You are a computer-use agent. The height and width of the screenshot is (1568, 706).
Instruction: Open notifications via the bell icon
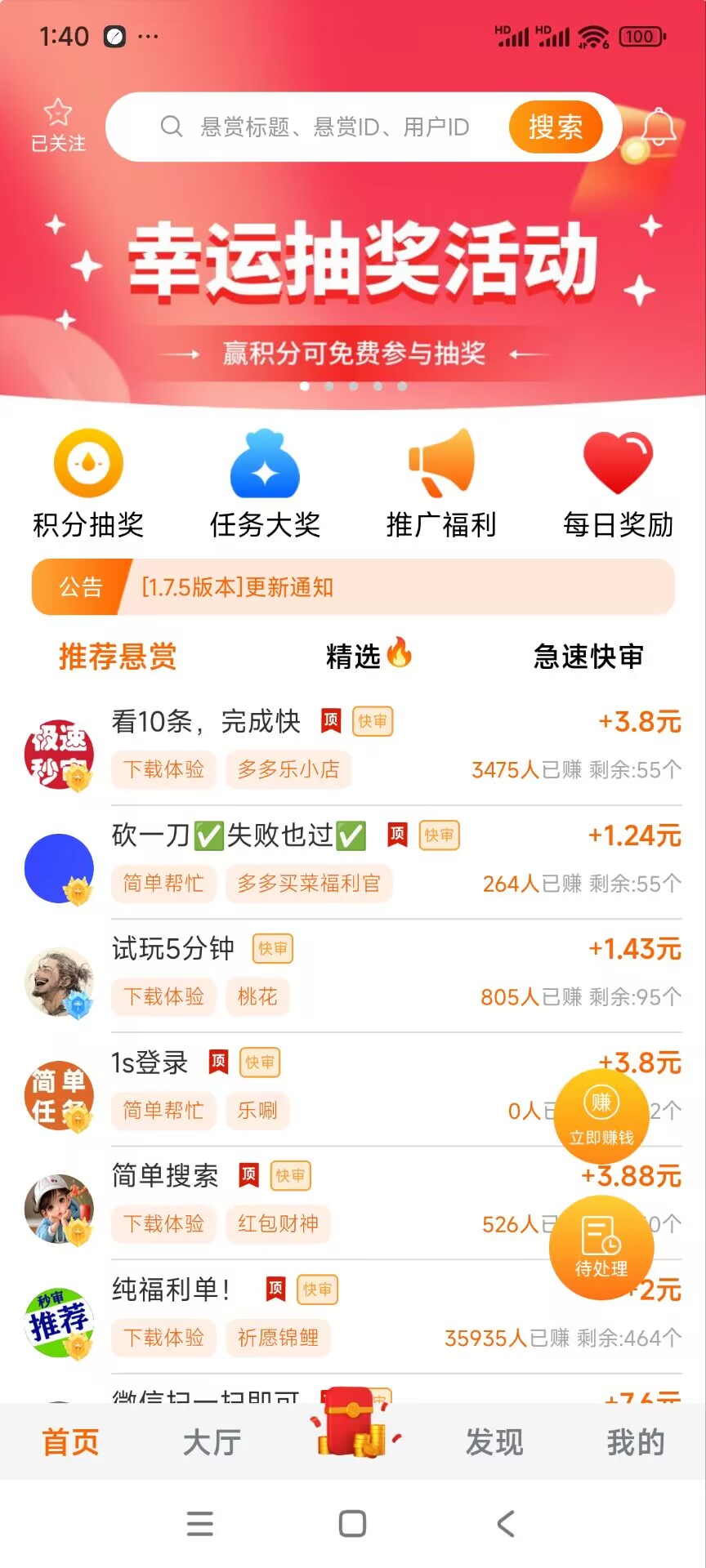tap(659, 127)
